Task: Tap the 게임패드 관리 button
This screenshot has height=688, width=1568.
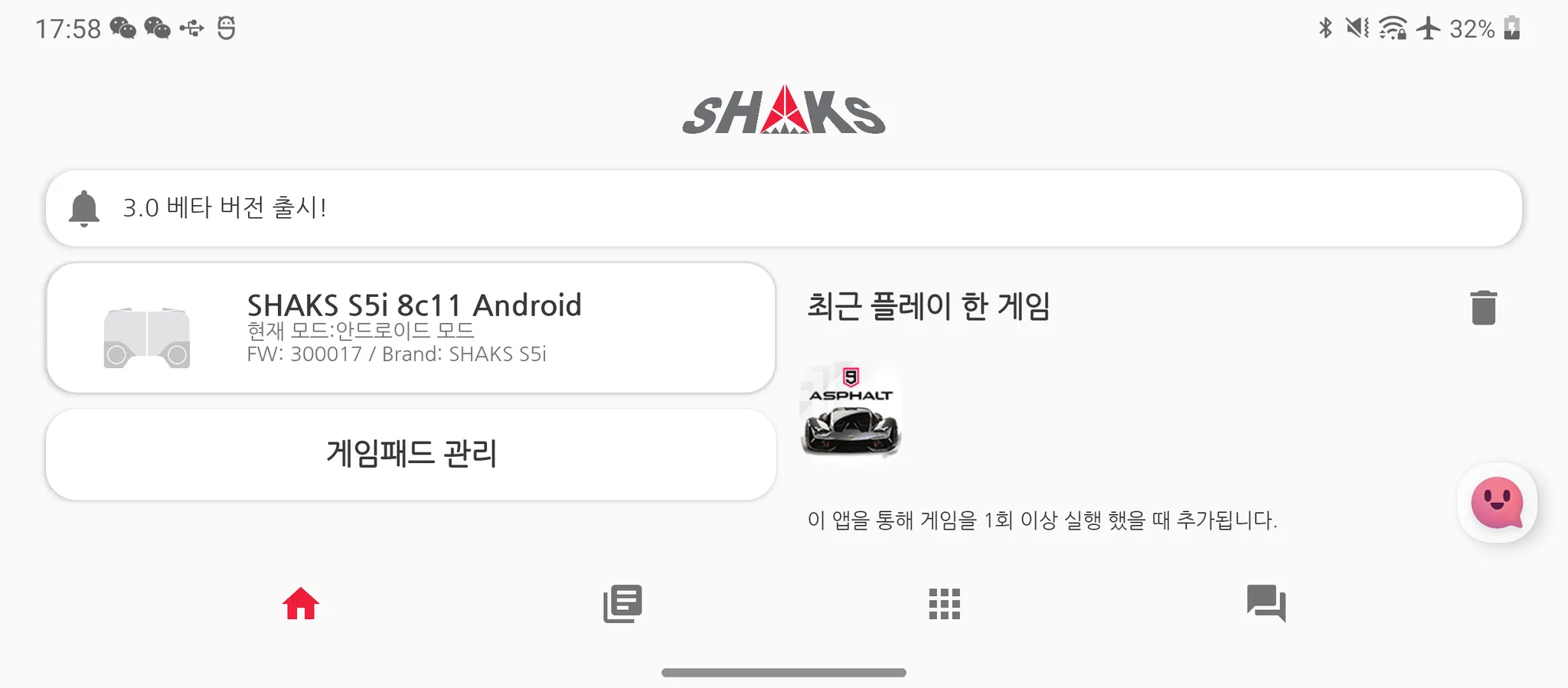Action: pyautogui.click(x=410, y=454)
